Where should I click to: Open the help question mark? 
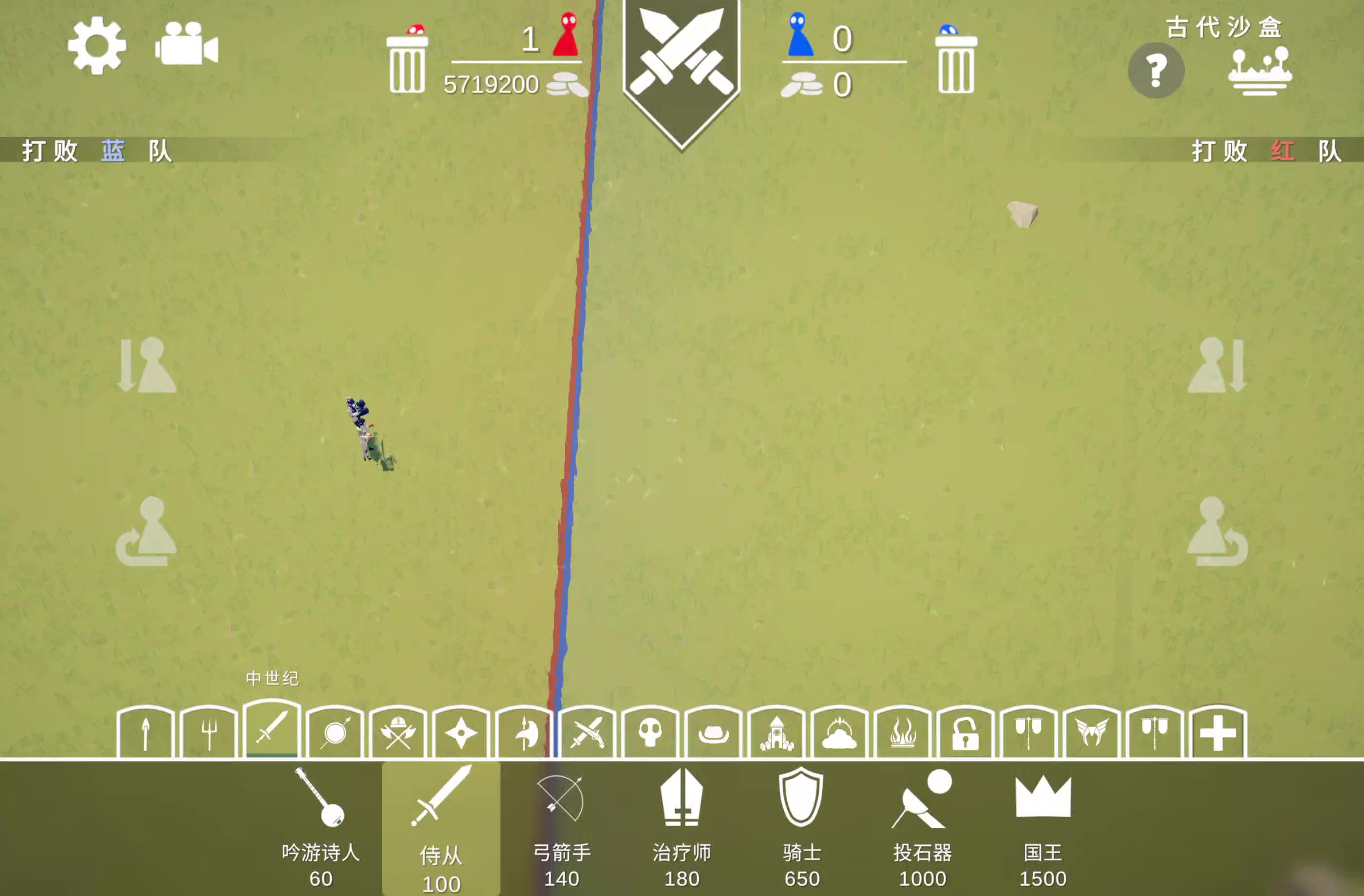1156,71
